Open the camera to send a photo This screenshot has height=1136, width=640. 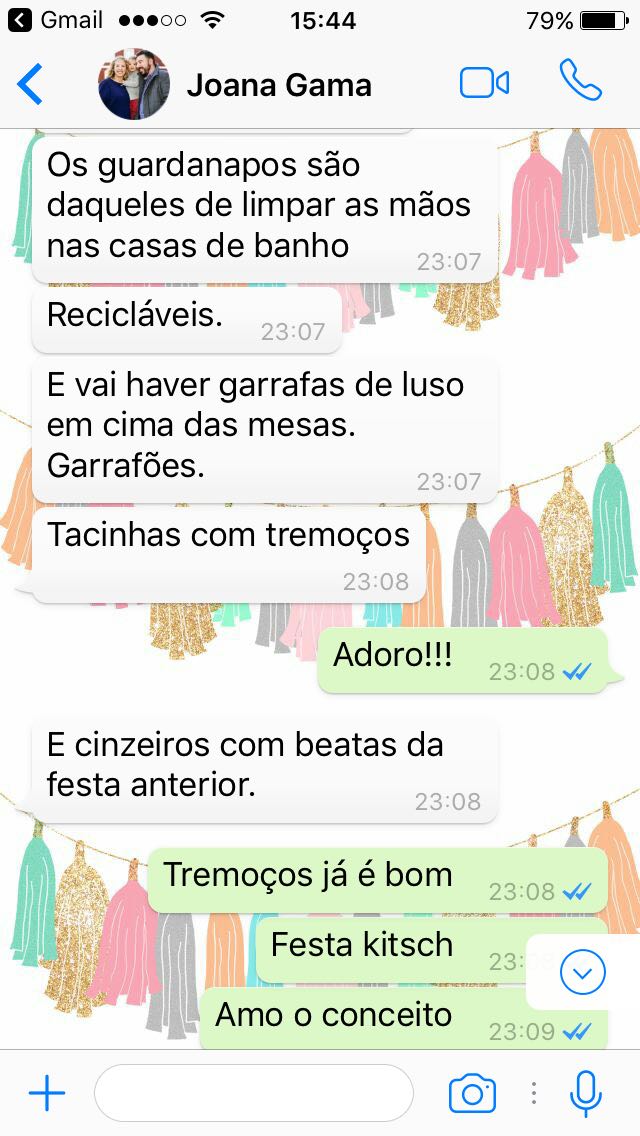(472, 1093)
